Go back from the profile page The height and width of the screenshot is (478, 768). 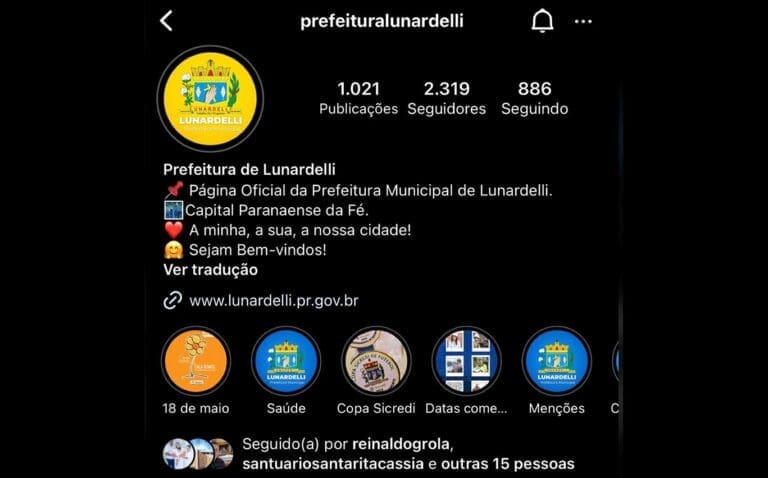click(x=166, y=21)
